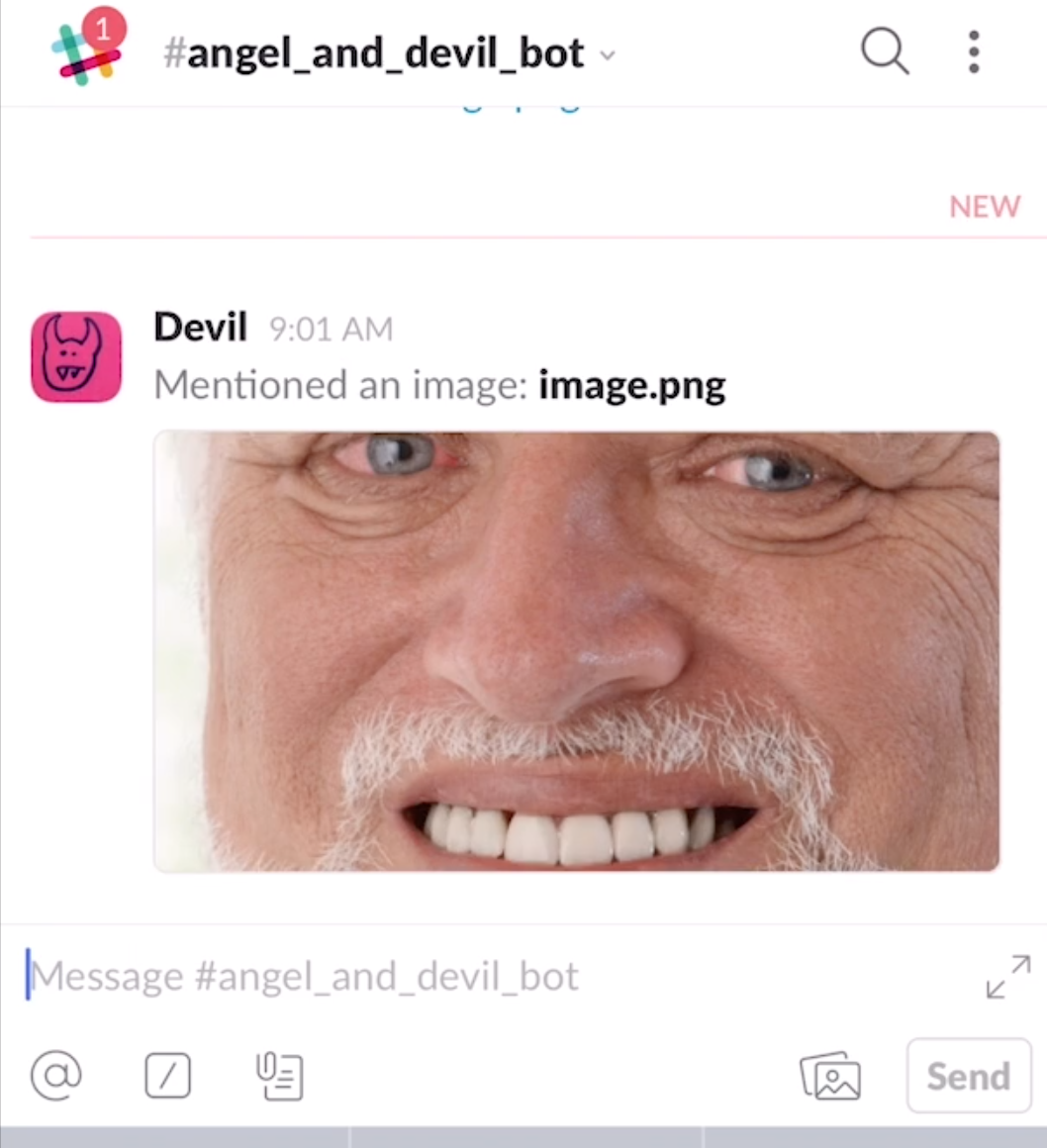Insert an @ mention

pyautogui.click(x=56, y=1075)
